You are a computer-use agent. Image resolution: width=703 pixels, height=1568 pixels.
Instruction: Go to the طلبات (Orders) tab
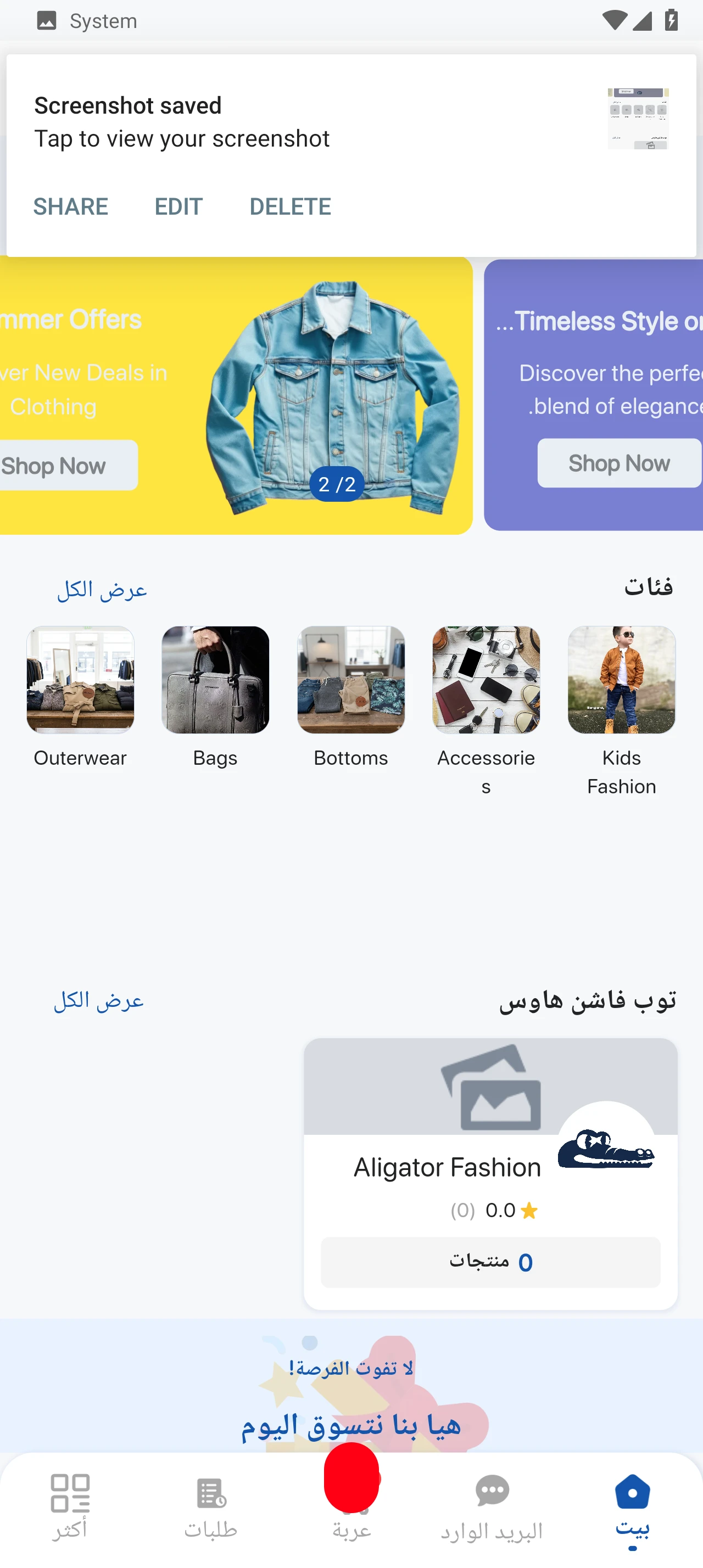click(210, 1507)
